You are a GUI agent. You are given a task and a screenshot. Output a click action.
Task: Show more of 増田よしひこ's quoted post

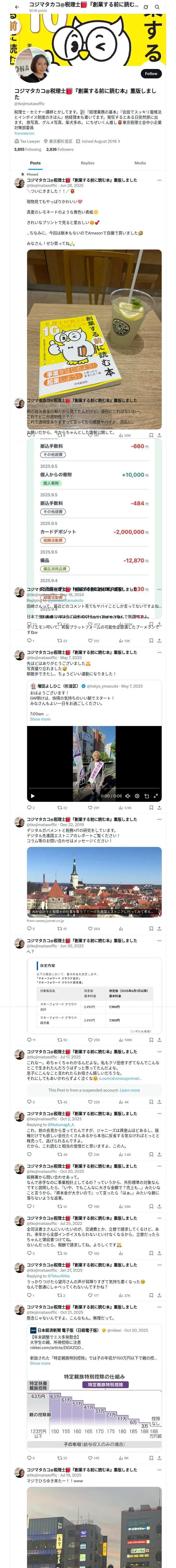tap(40, 719)
